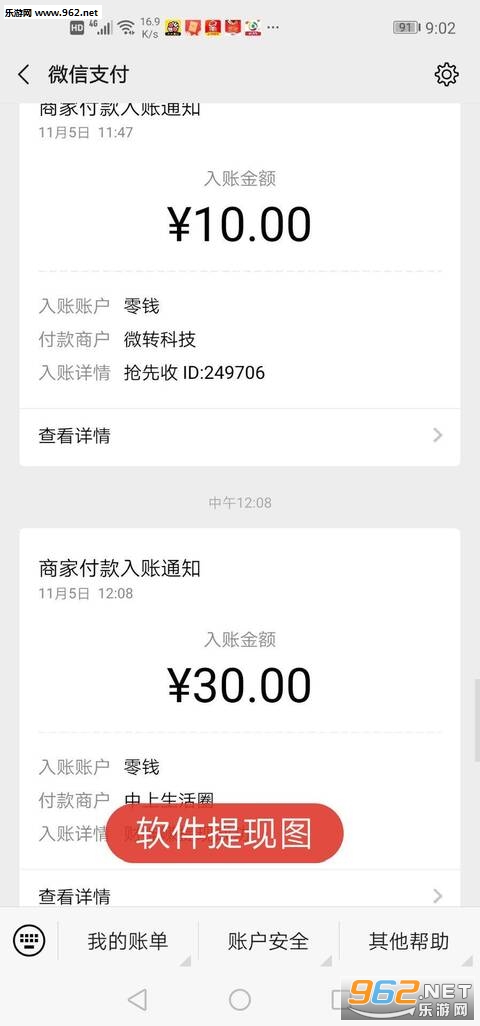
Task: Open the 我的账单 menu
Action: [x=128, y=941]
